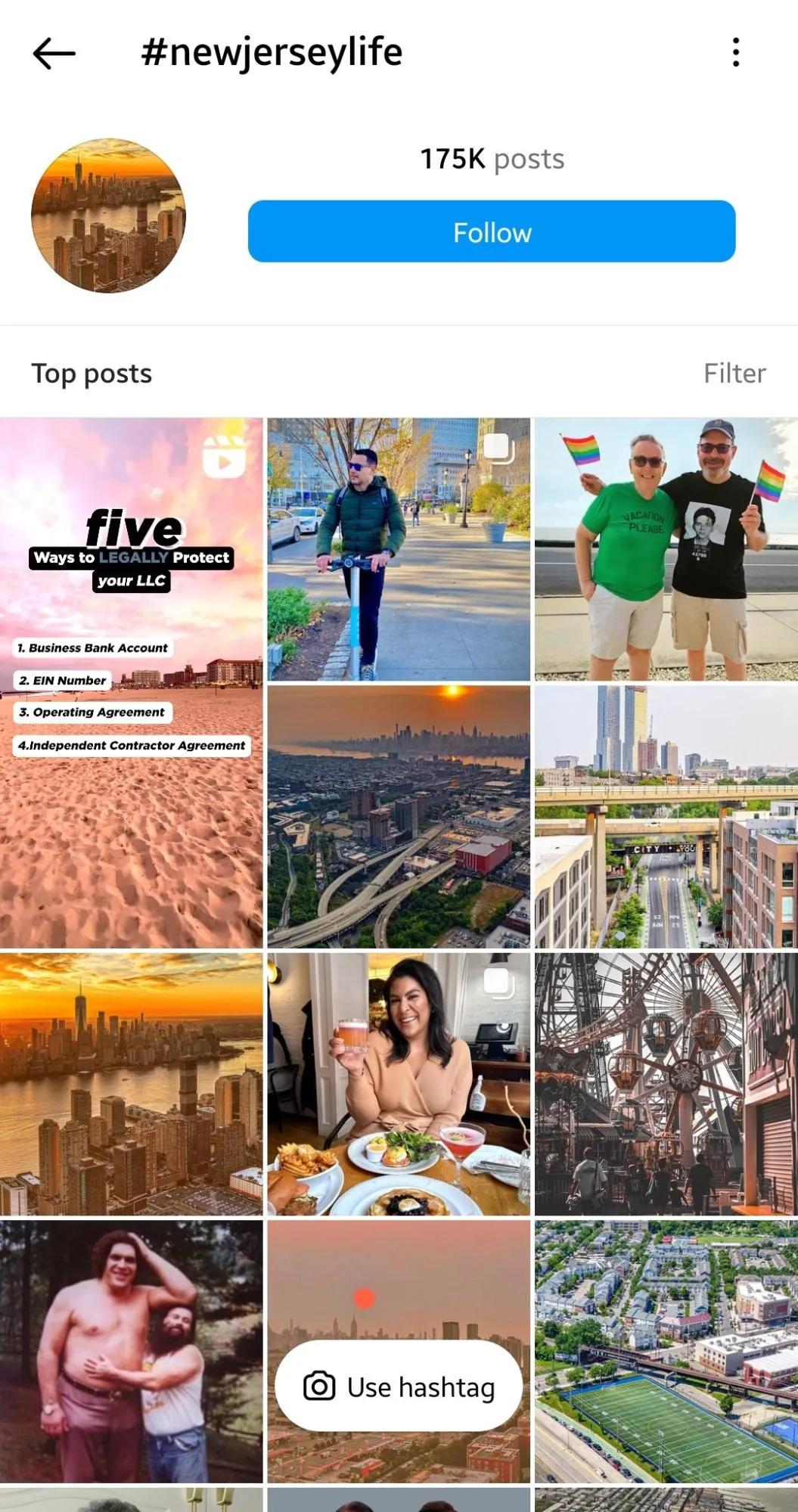Open the three-dot overflow menu
This screenshot has width=798, height=1512.
(735, 53)
